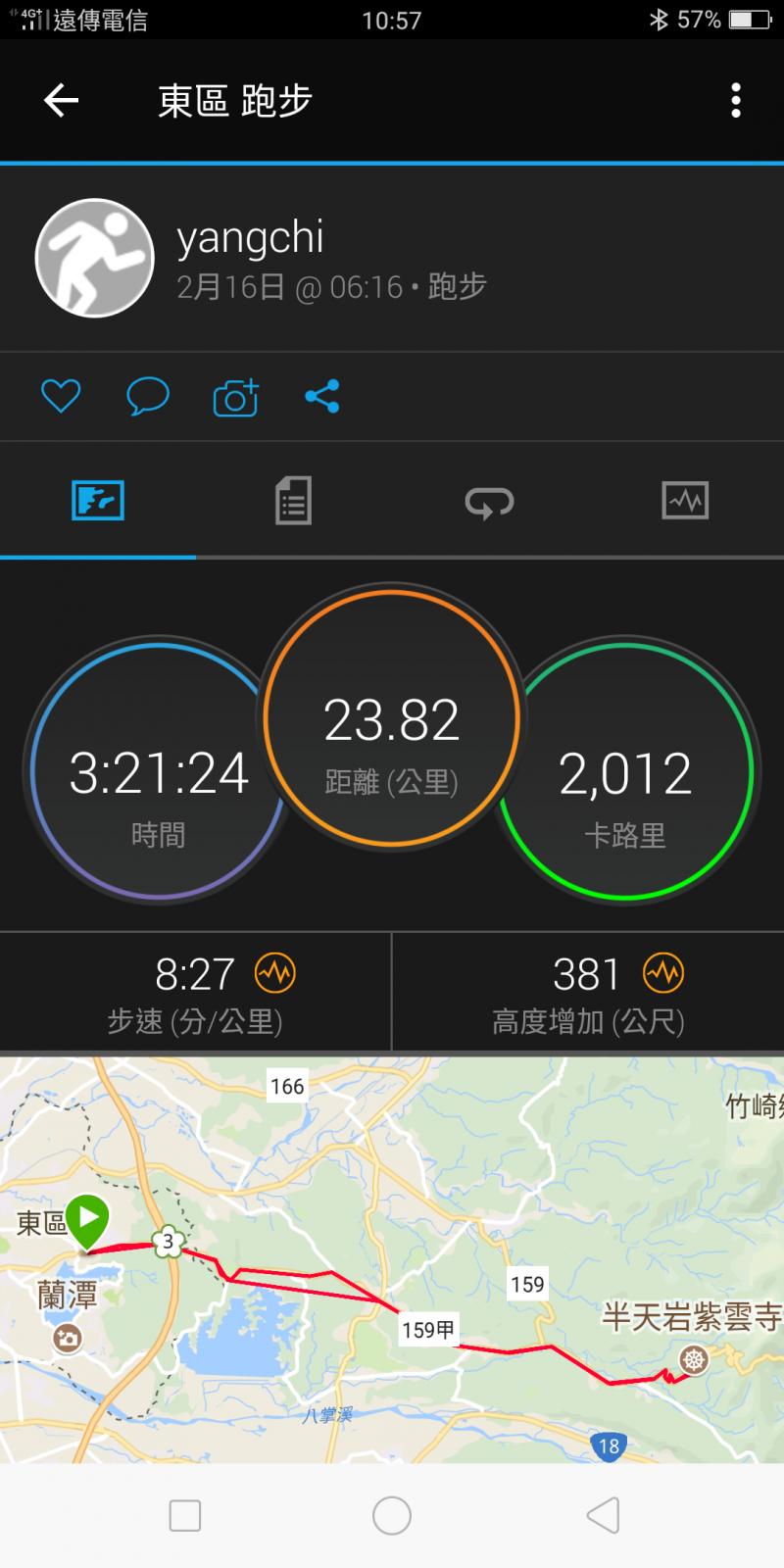Tap the system home button
The height and width of the screenshot is (1568, 784).
point(392,1515)
